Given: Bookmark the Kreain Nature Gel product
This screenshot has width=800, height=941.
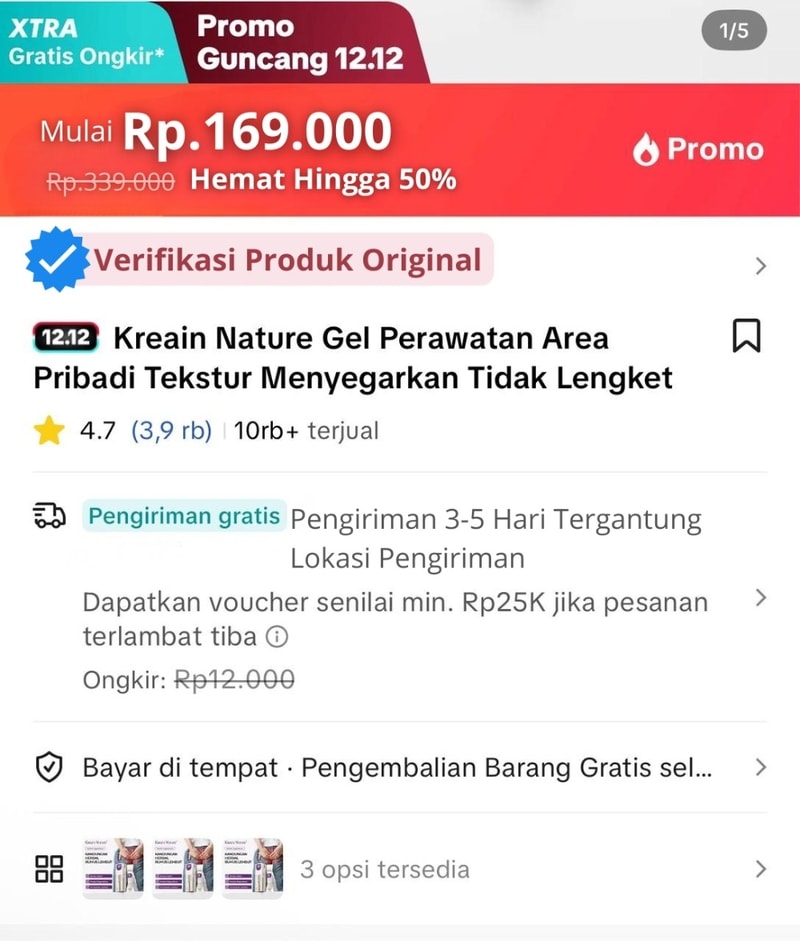Looking at the screenshot, I should 746,337.
